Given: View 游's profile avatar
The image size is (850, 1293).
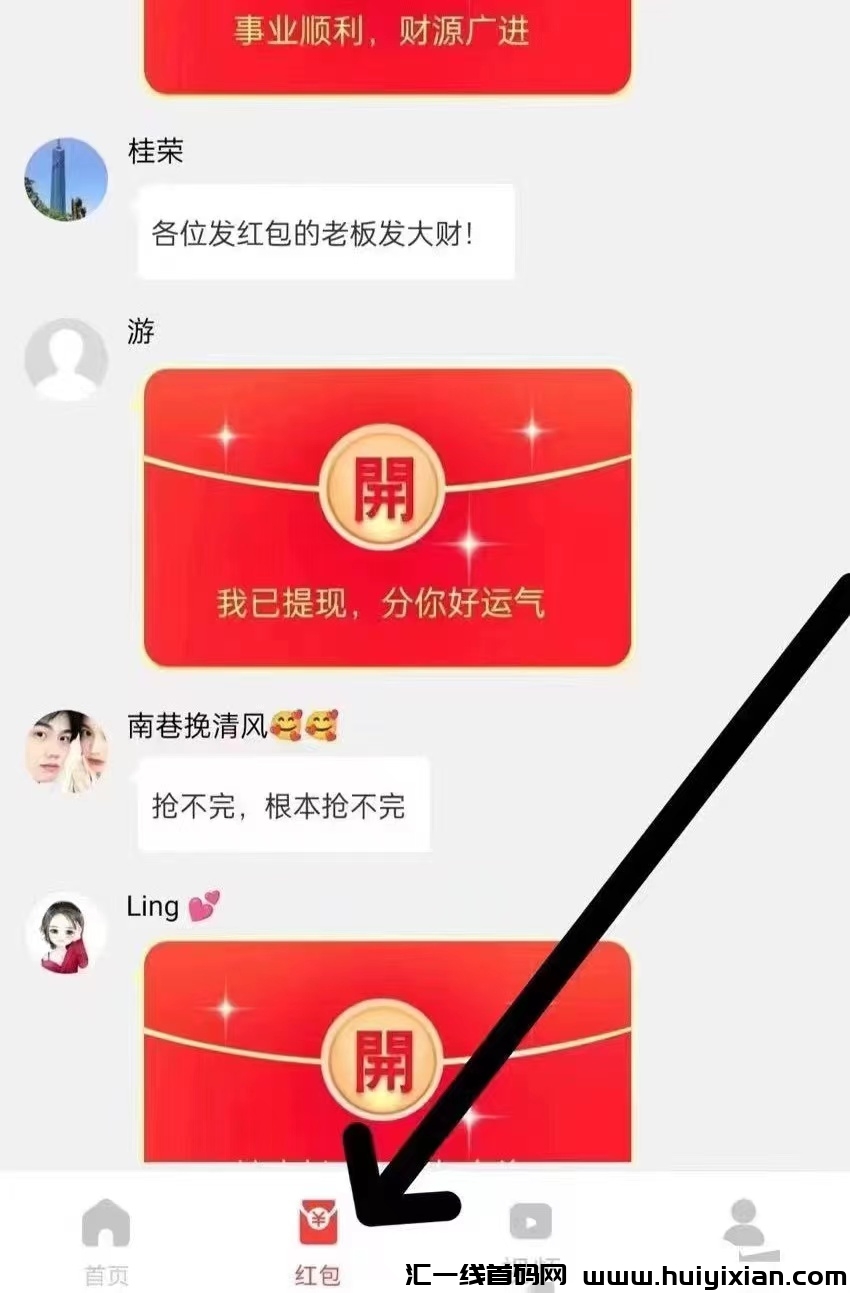Looking at the screenshot, I should (x=66, y=360).
